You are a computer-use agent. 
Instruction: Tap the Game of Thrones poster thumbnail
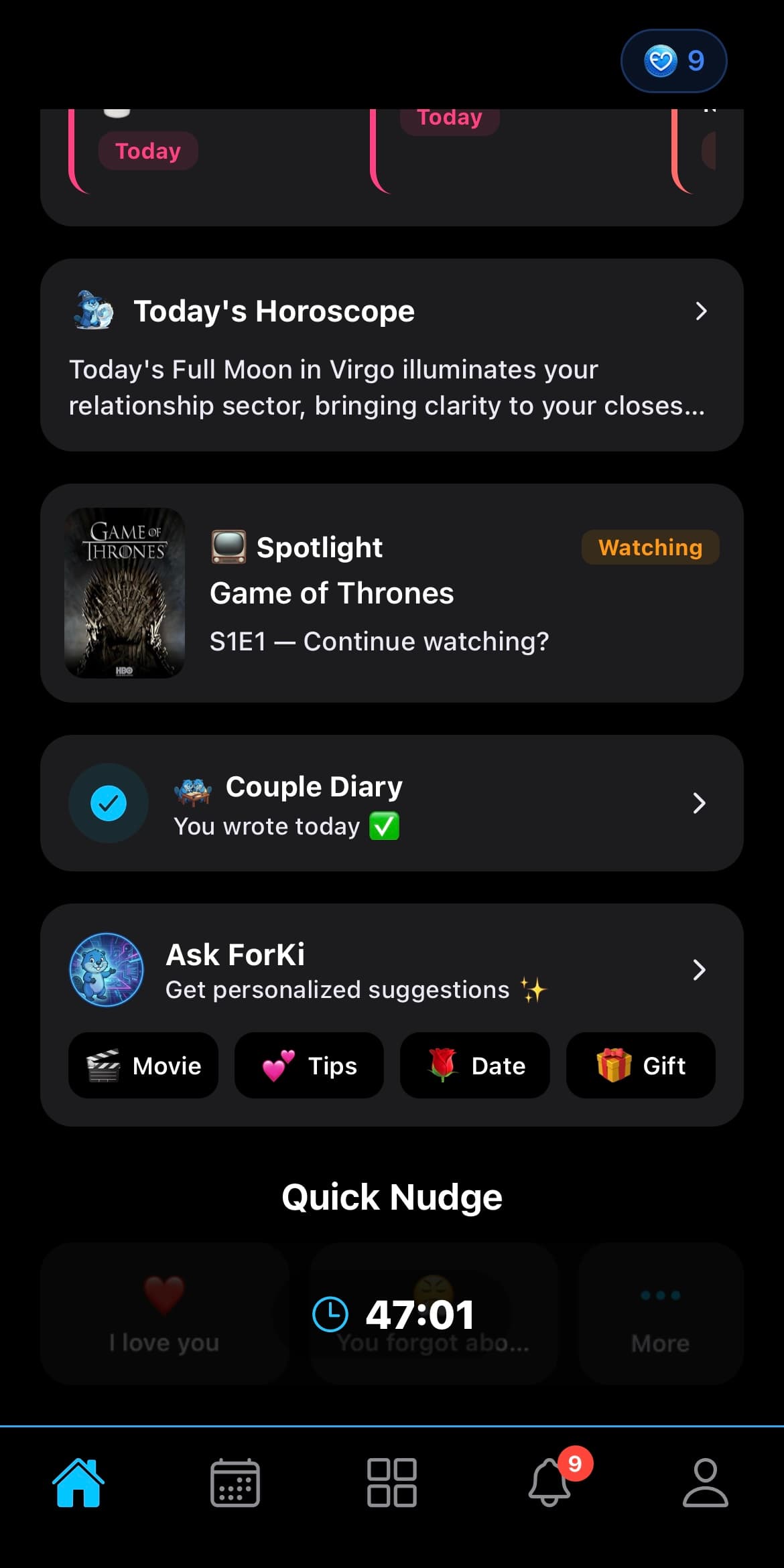tap(125, 593)
